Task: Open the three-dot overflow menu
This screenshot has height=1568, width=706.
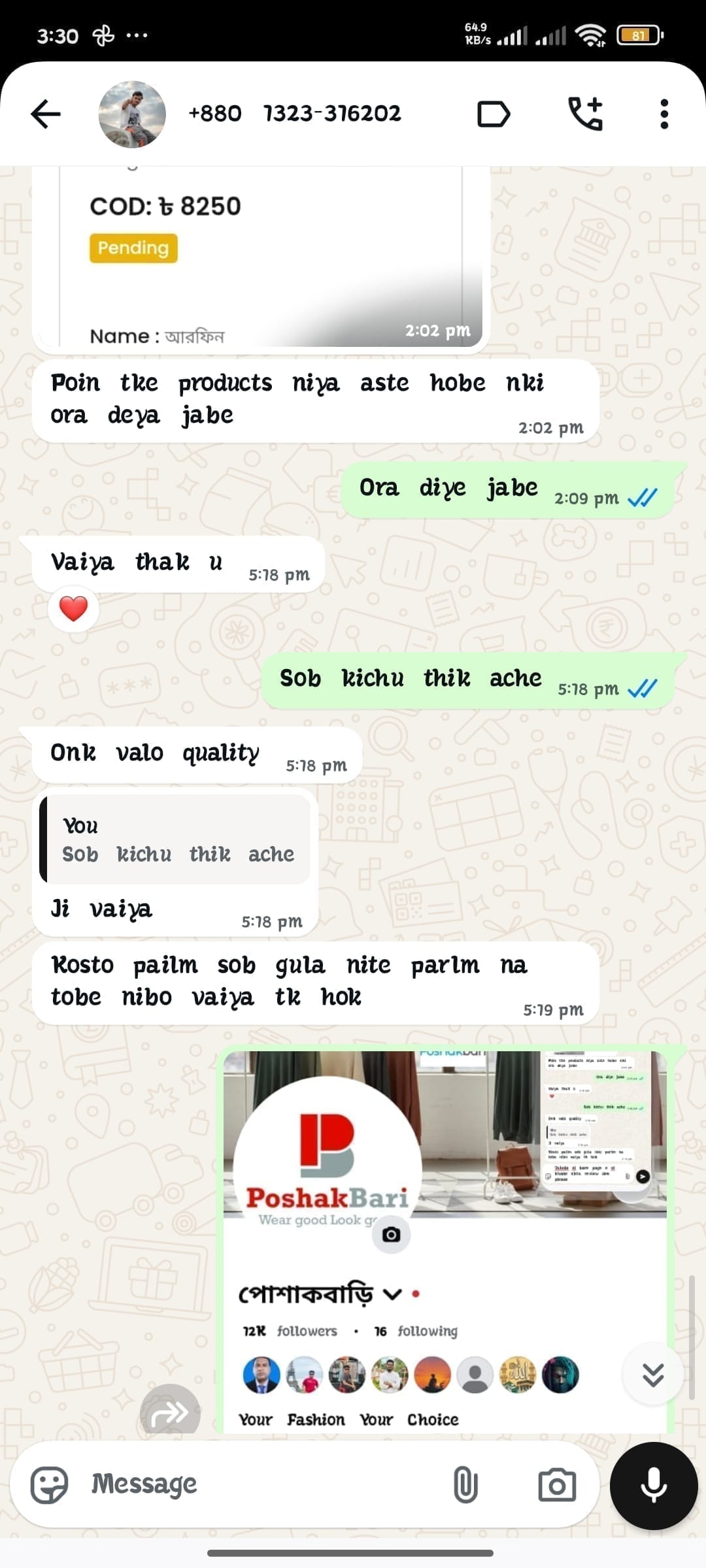Action: pos(664,114)
